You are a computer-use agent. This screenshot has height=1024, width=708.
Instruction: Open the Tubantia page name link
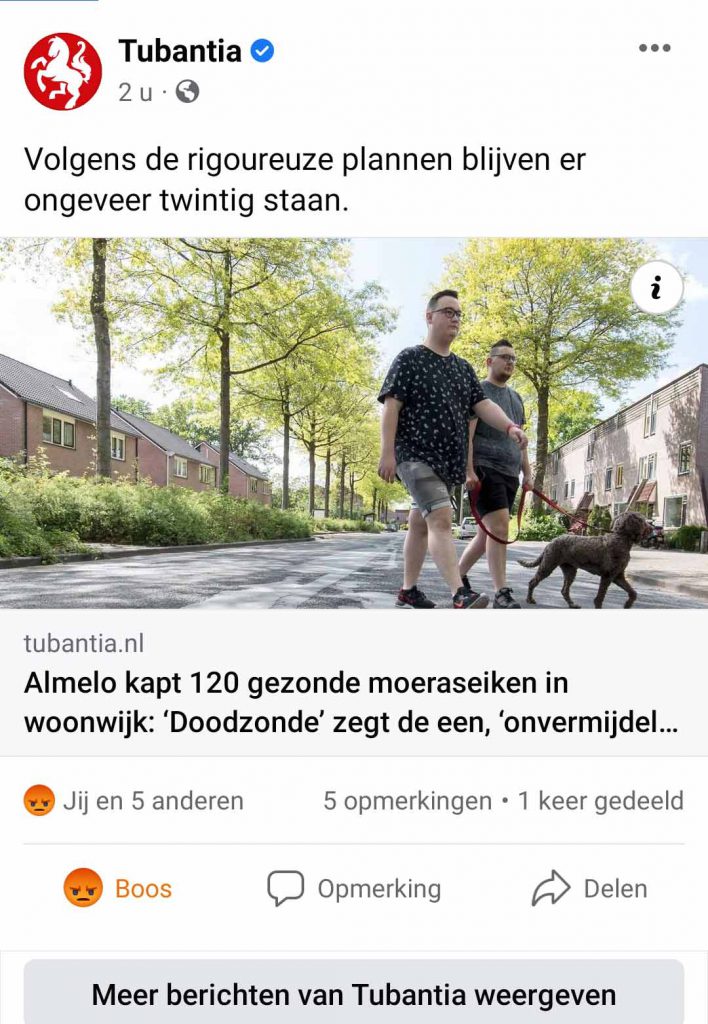click(180, 50)
